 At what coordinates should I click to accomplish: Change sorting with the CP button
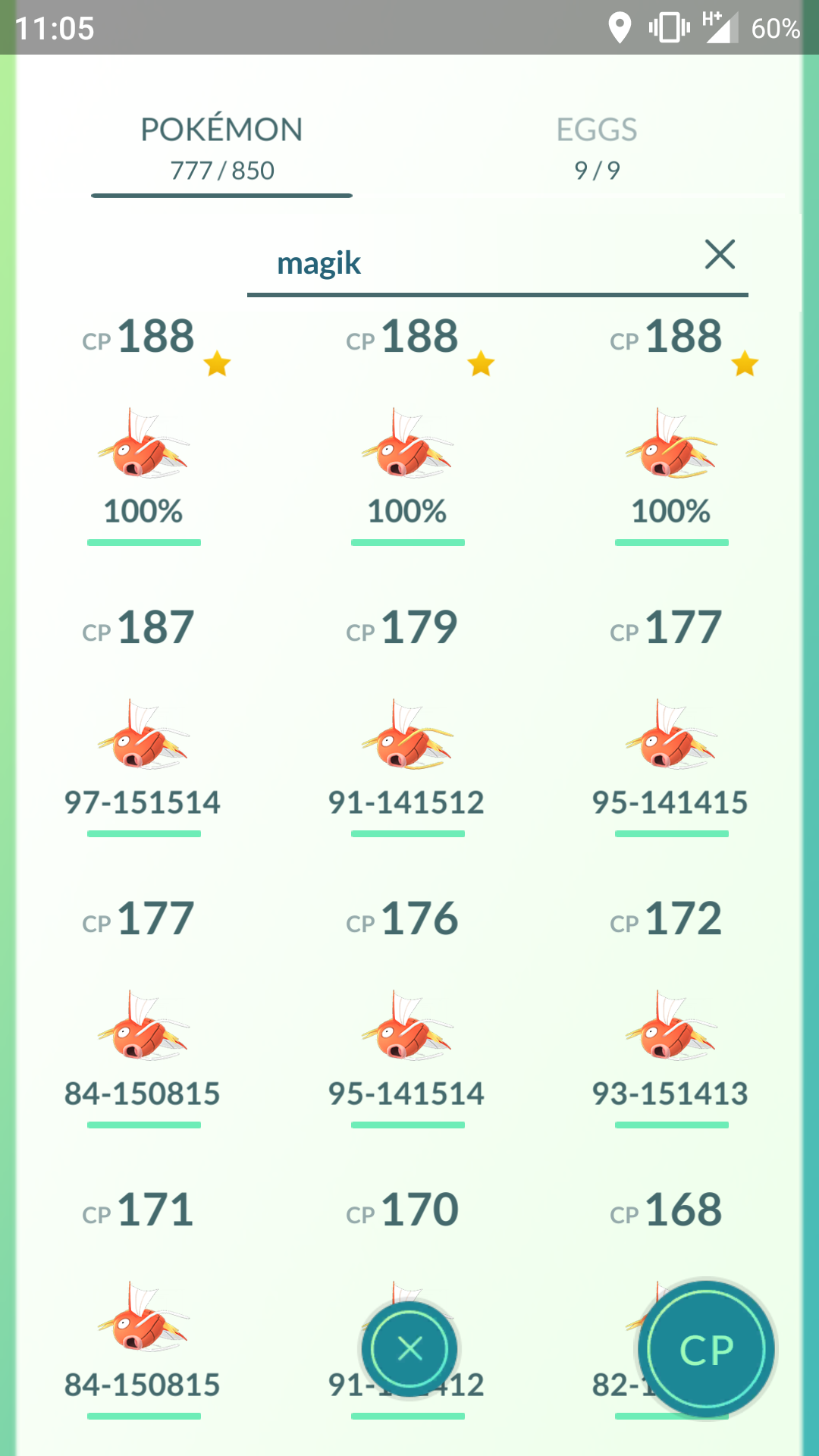[706, 1349]
